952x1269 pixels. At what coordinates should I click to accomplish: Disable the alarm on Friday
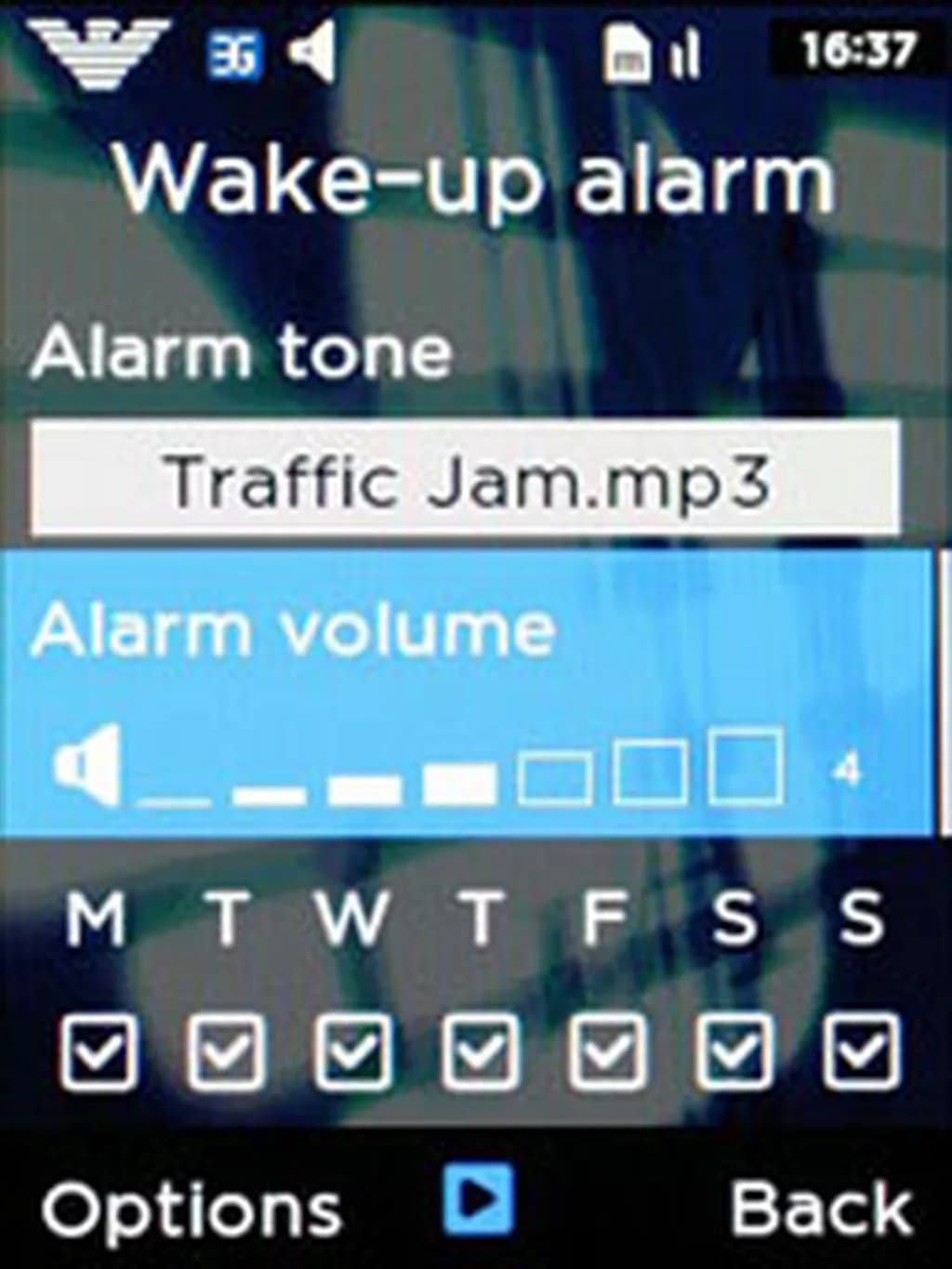(606, 1051)
